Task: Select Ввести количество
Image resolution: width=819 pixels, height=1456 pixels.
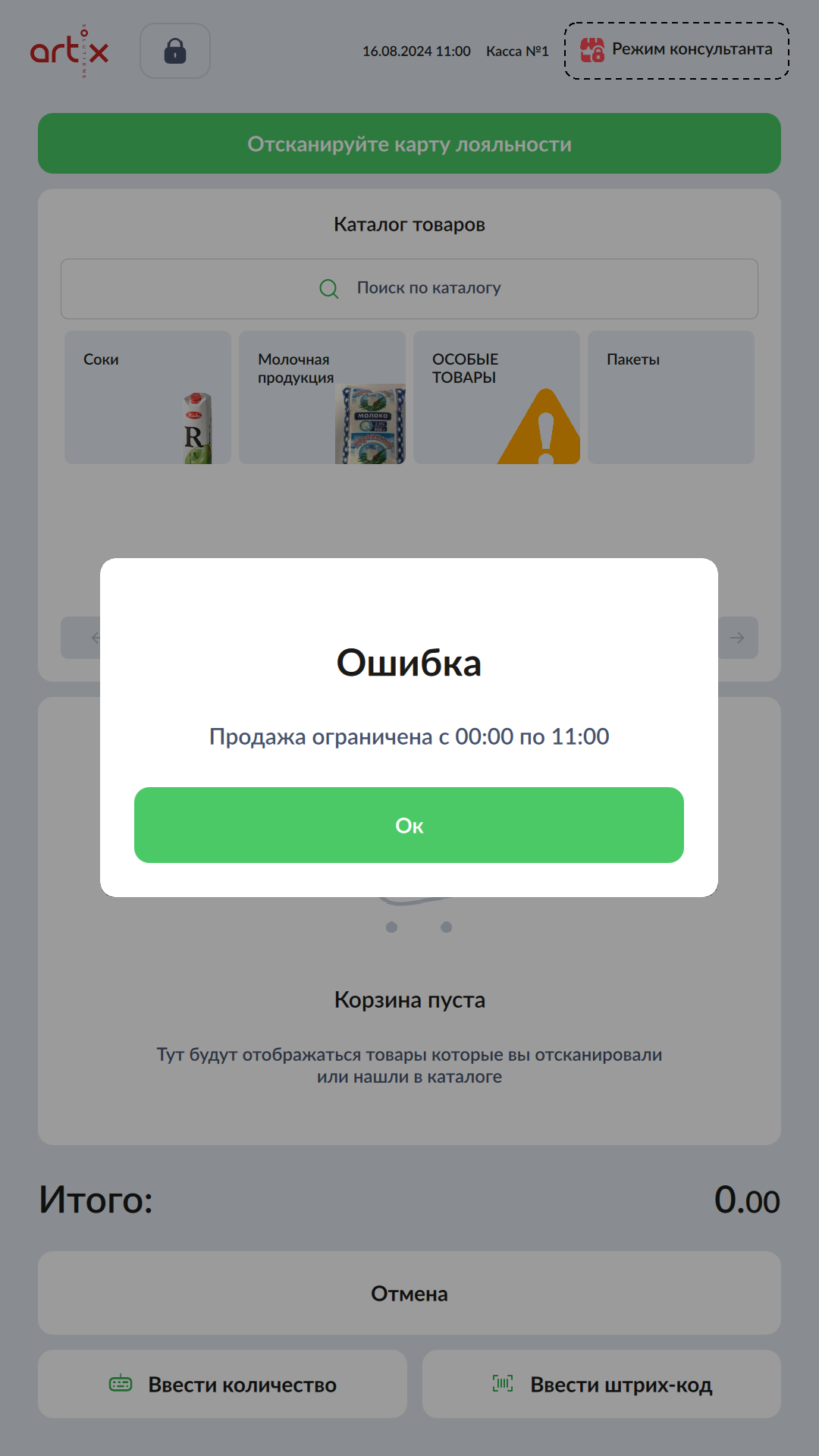Action: click(x=222, y=1384)
